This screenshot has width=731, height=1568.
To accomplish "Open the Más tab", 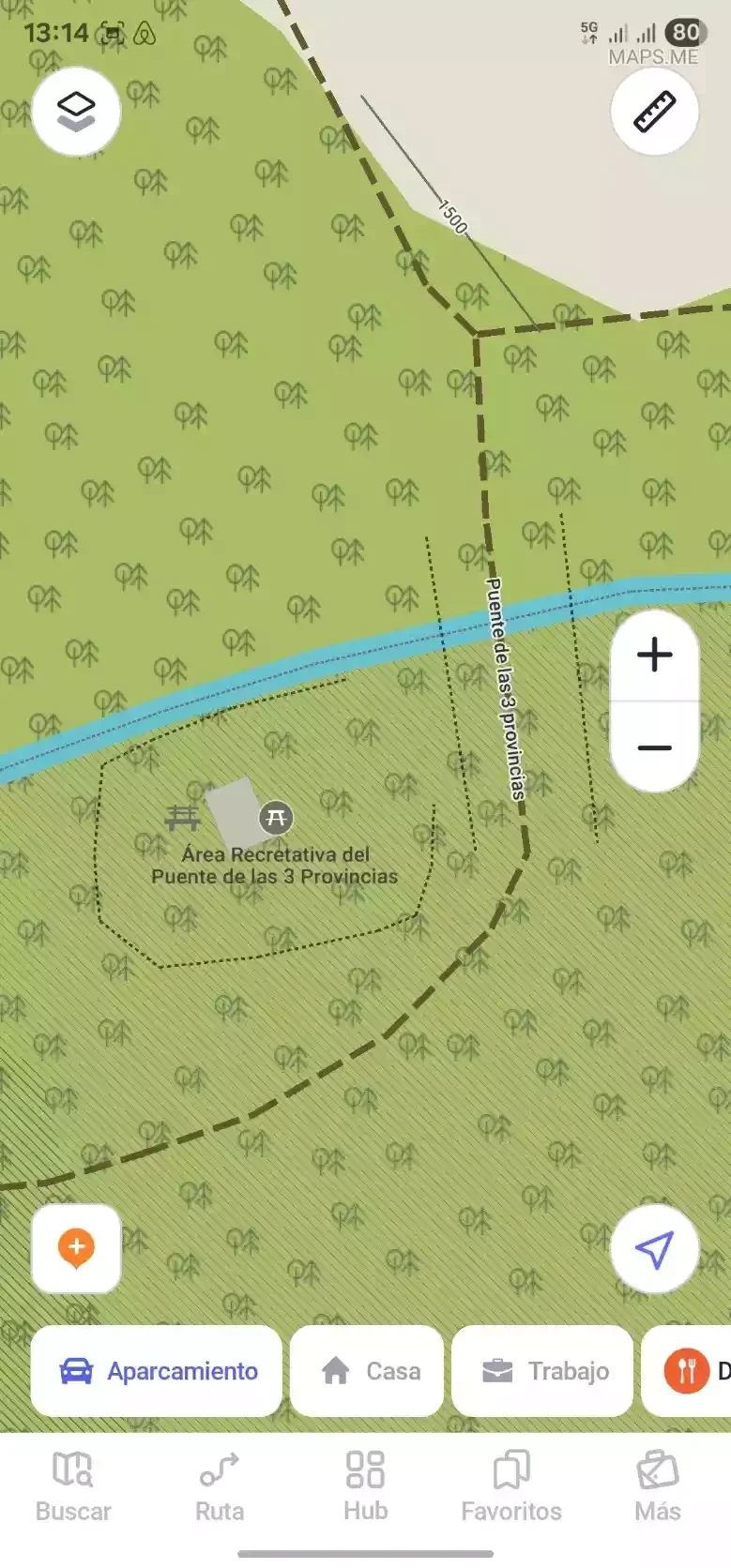I will tap(657, 1487).
